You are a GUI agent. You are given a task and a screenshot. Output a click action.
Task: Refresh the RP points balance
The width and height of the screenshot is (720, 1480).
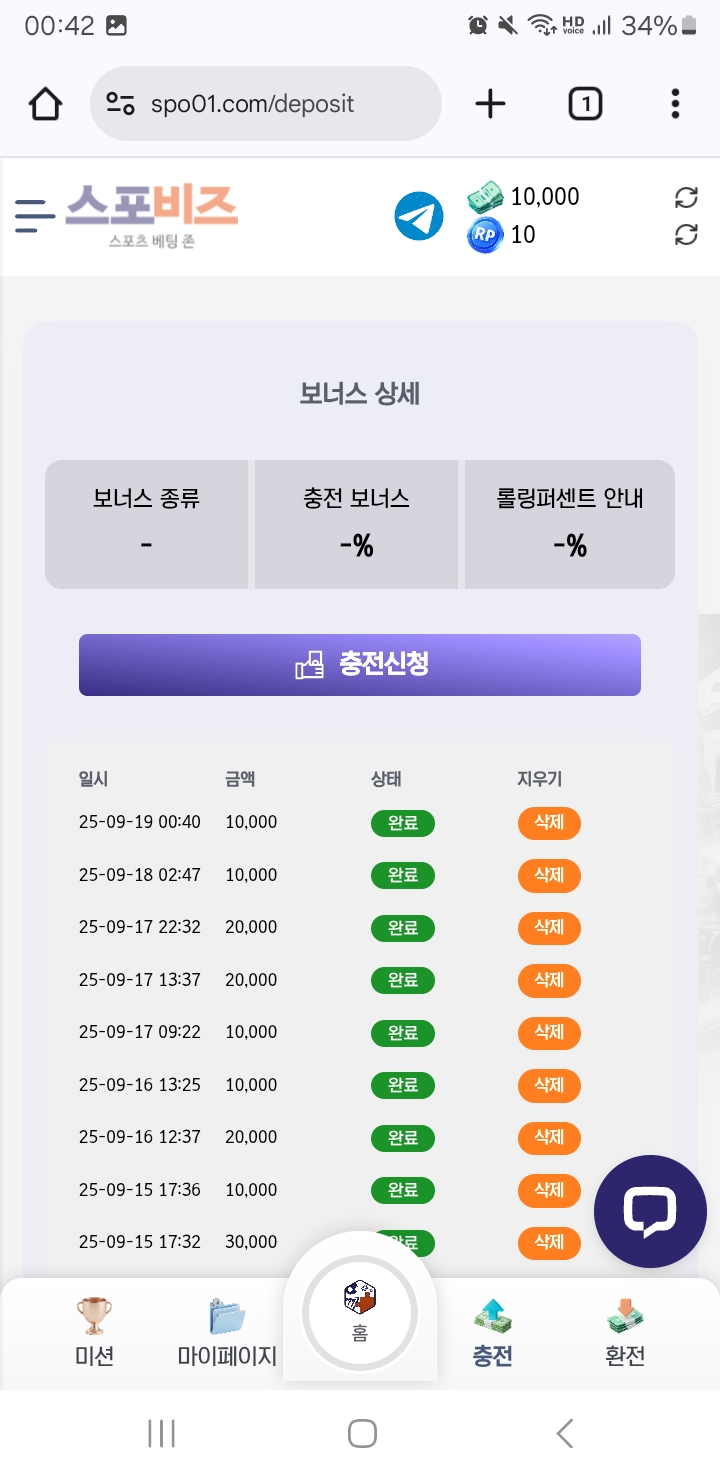(x=686, y=235)
